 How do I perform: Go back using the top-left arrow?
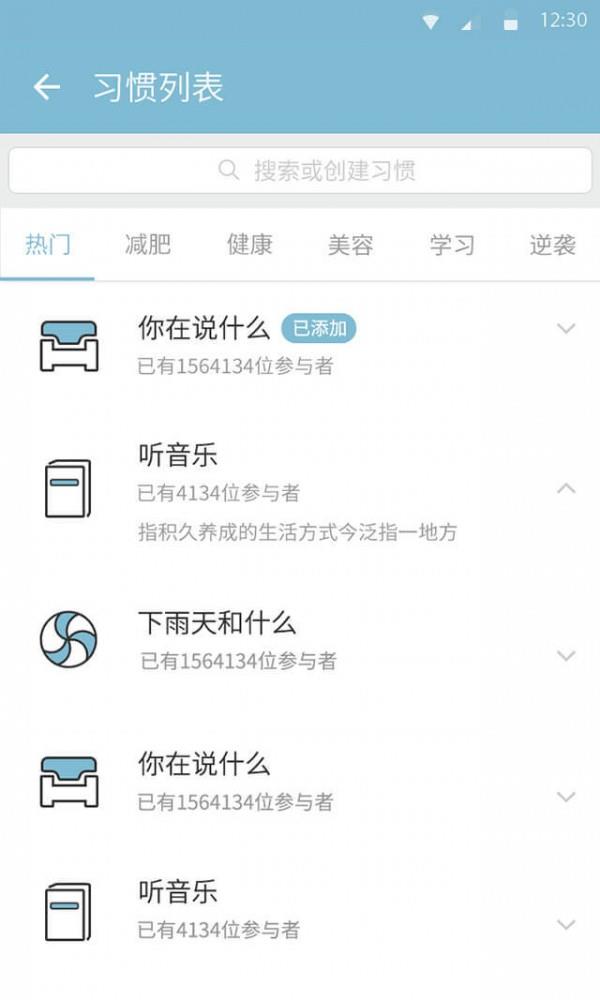(47, 87)
